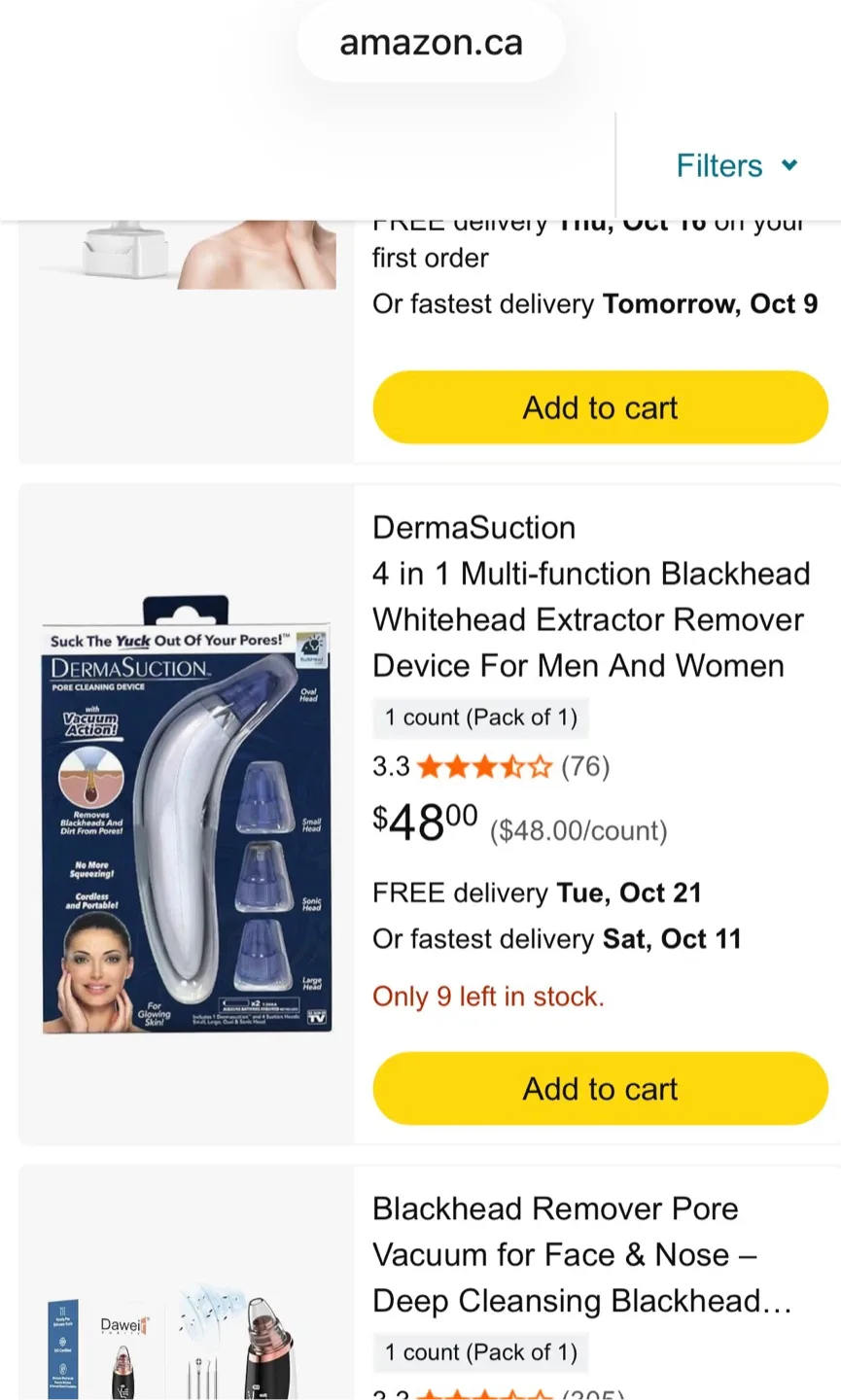Open the '1 count (Pack of 1)' selector on the bottom product

[x=480, y=1352]
